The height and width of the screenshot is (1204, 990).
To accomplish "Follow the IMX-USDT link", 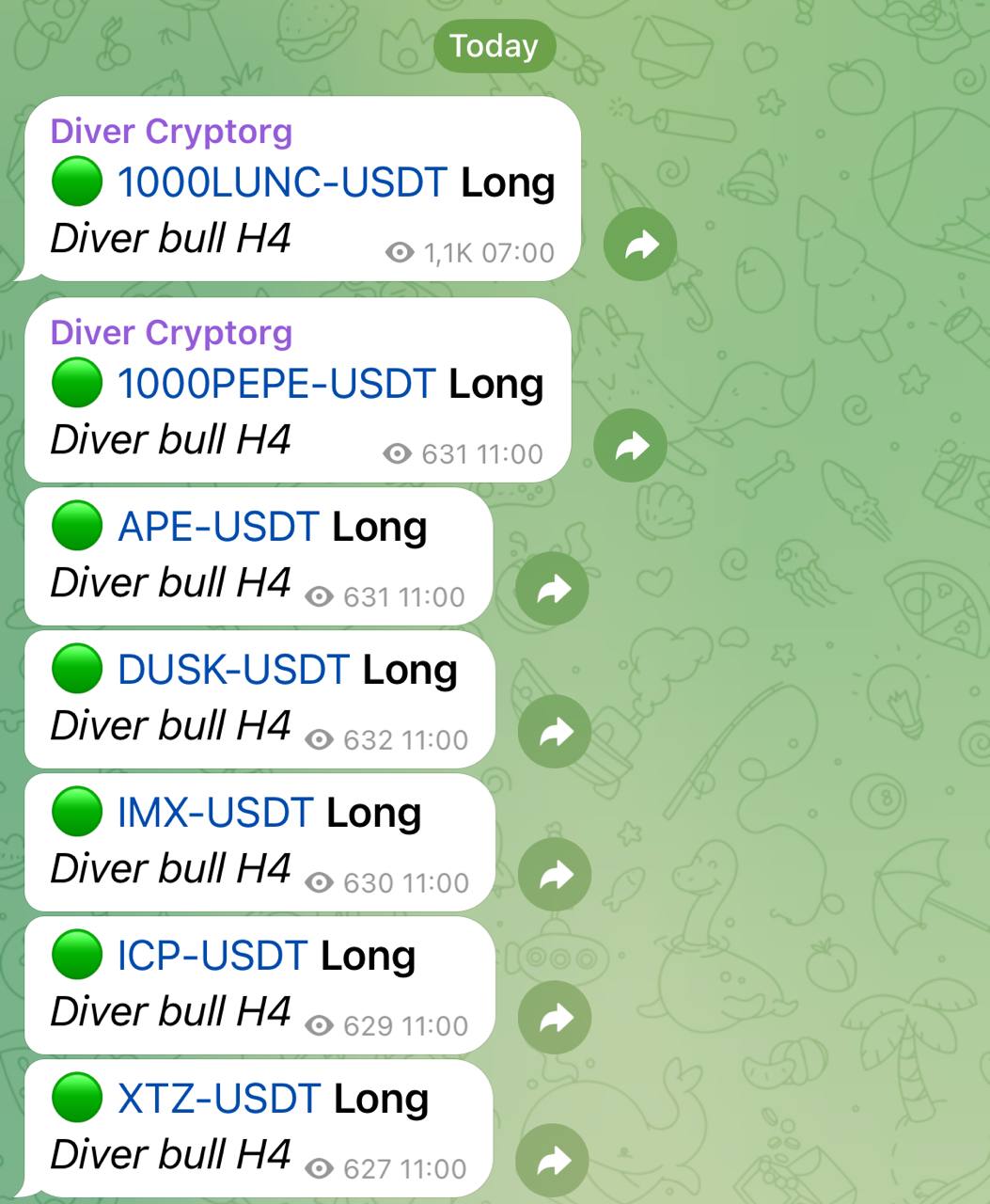I will coord(215,813).
